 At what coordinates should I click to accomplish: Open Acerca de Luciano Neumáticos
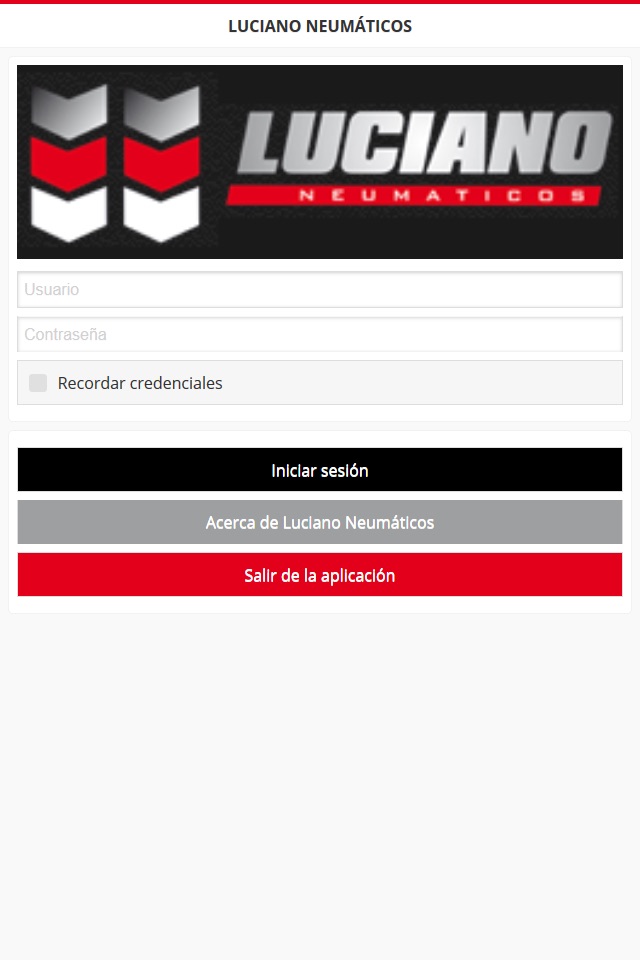320,522
